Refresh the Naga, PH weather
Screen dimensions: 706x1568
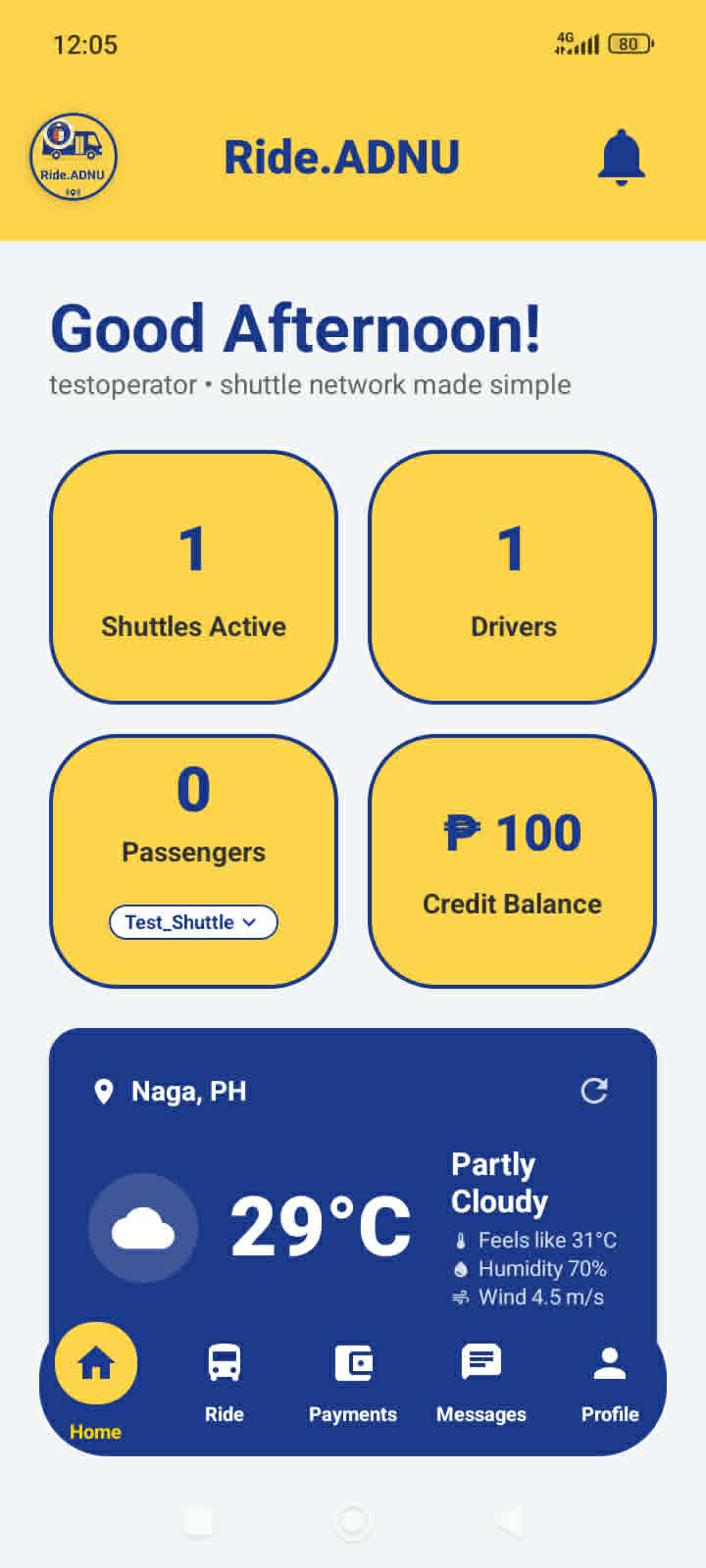594,1091
